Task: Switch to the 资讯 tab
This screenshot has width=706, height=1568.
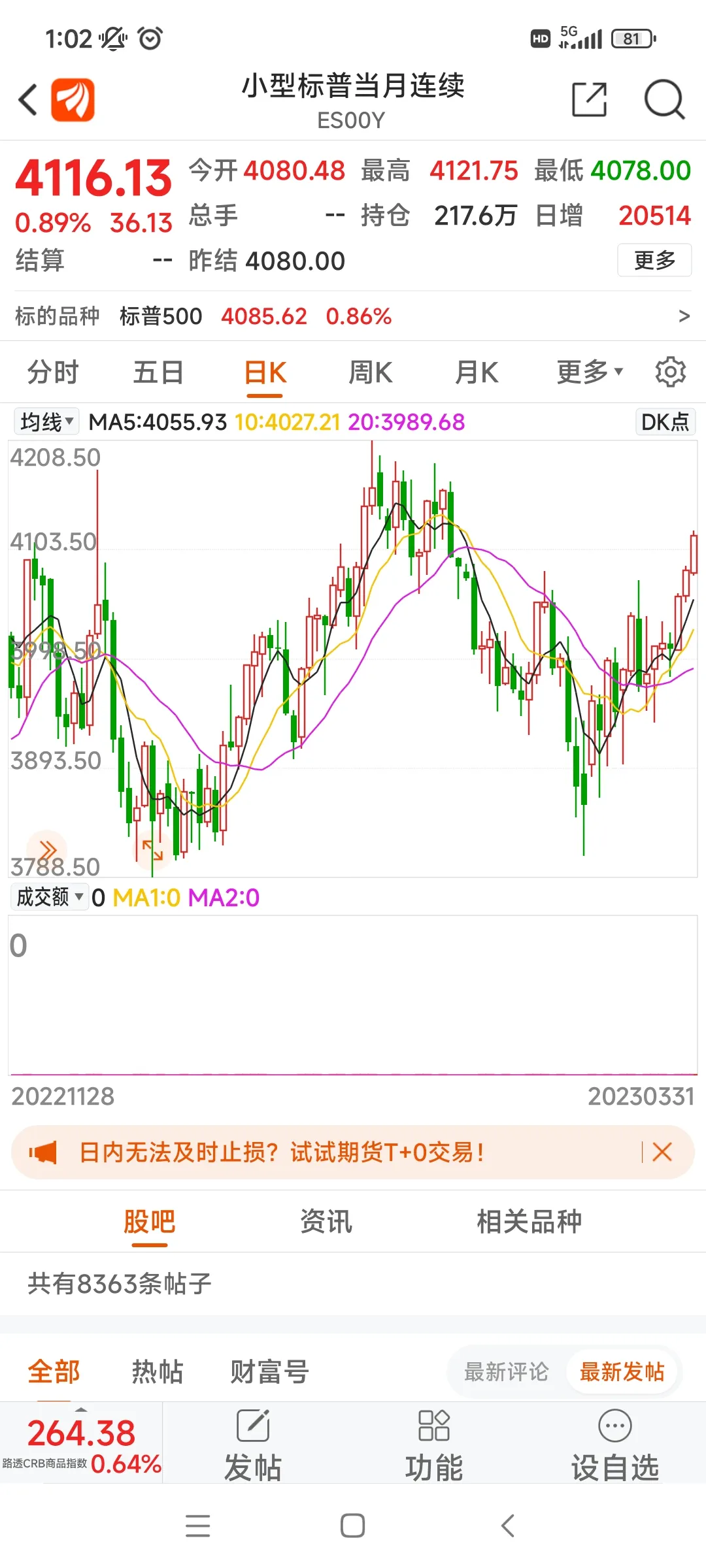Action: click(x=326, y=1221)
